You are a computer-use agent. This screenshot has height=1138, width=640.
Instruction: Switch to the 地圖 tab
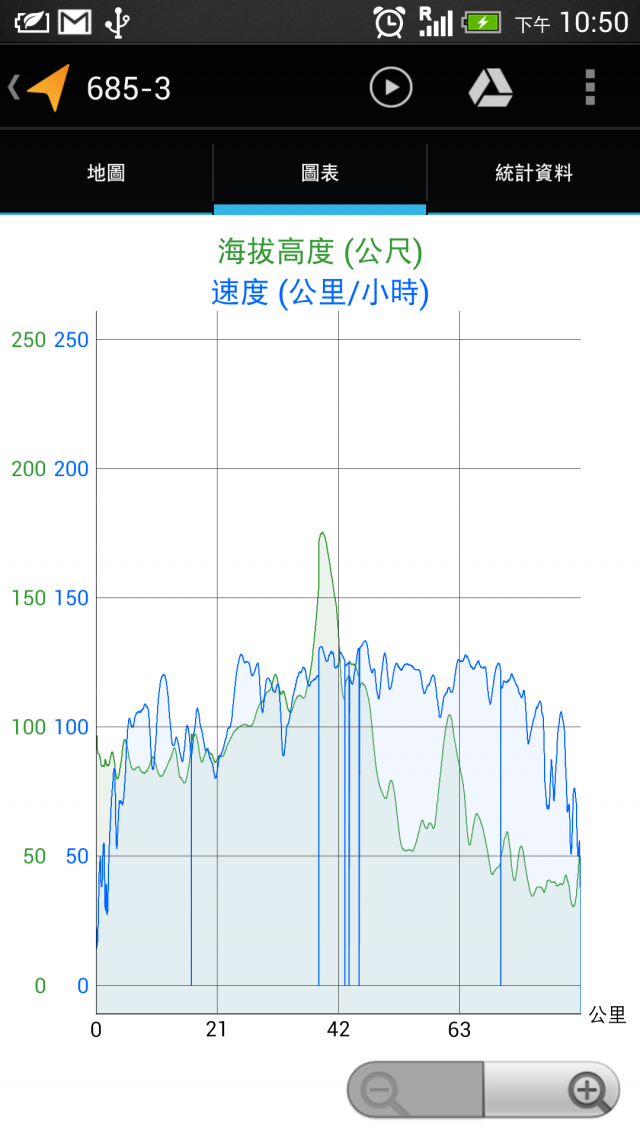pos(106,173)
